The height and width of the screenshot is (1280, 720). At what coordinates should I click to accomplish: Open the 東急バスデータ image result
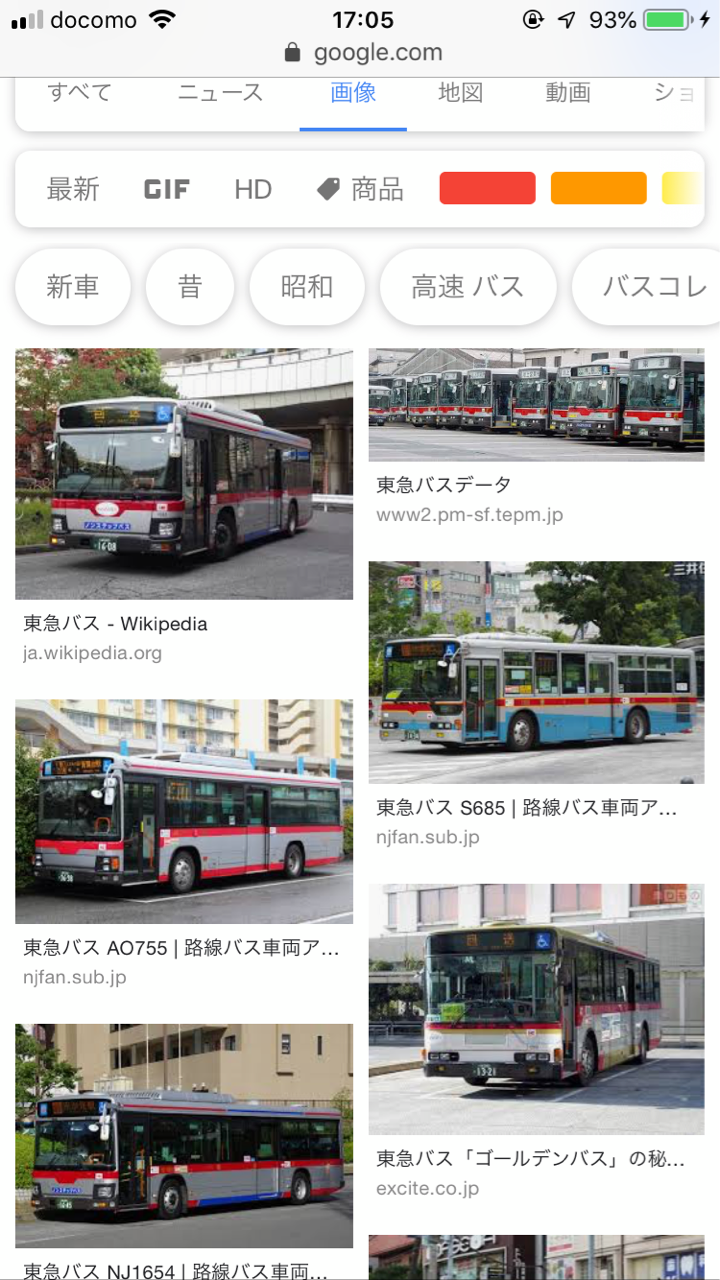tap(536, 404)
